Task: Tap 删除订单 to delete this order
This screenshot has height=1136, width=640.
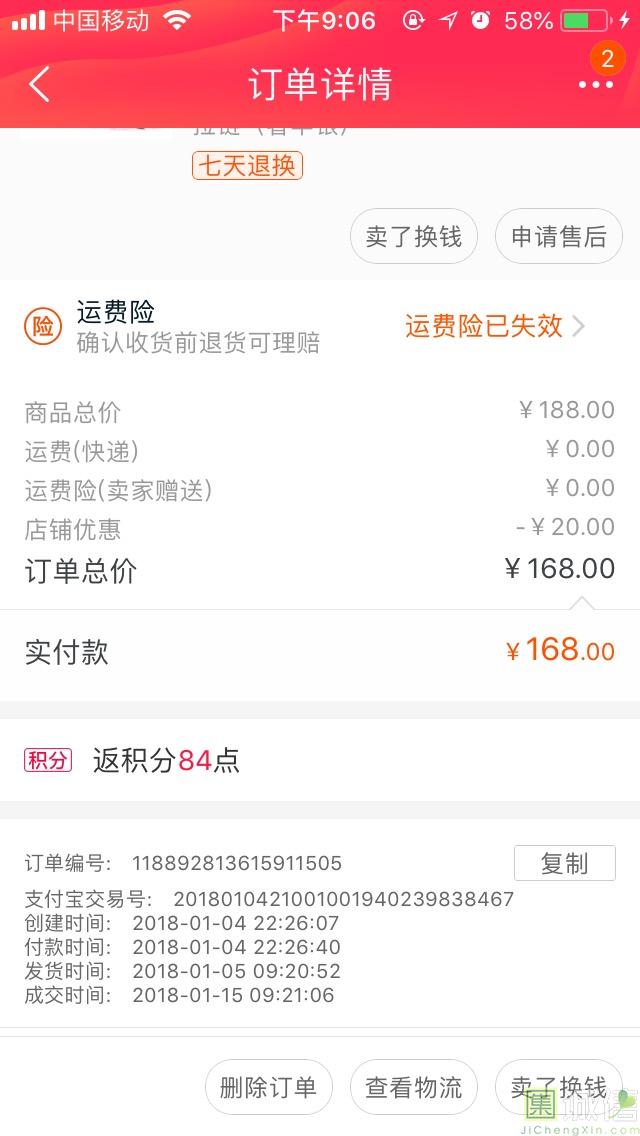Action: click(268, 1087)
